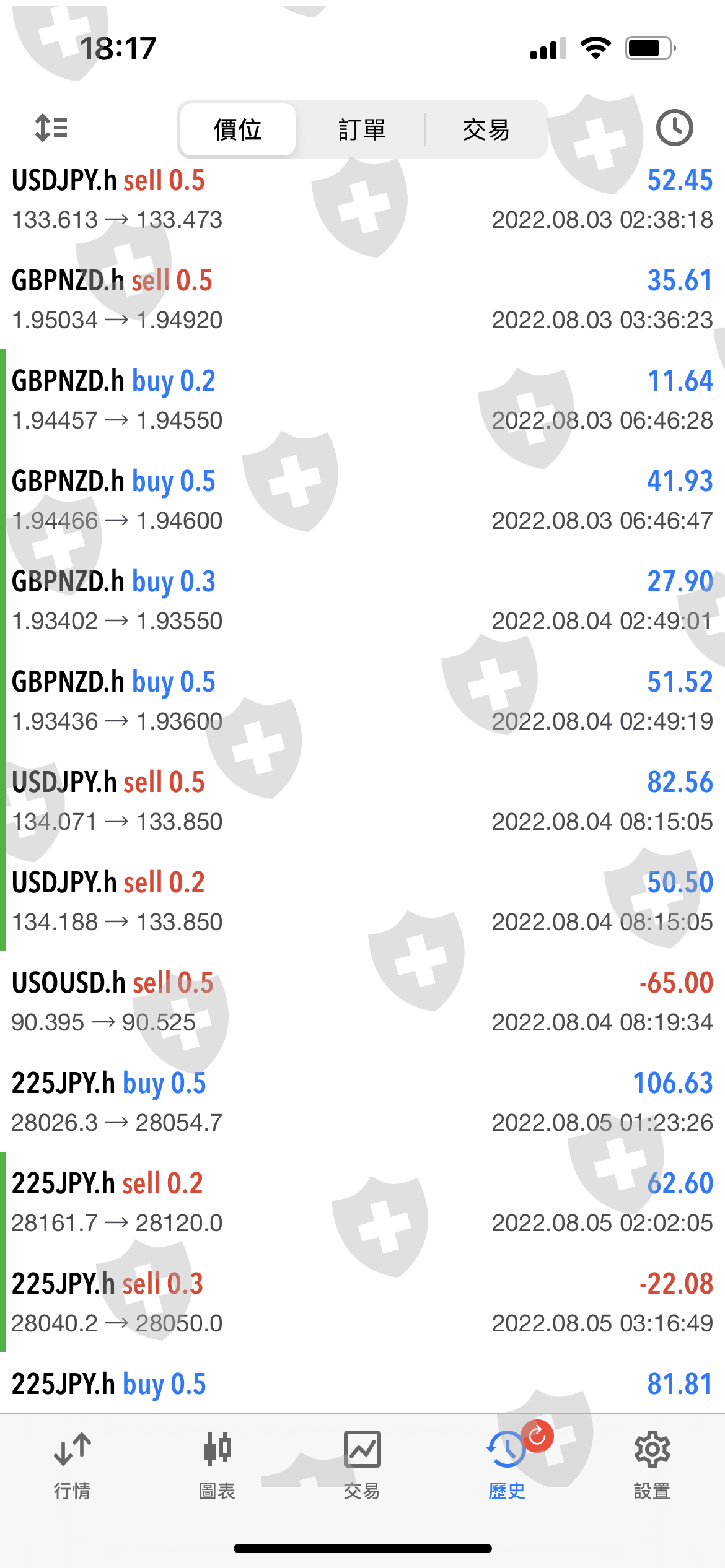
Task: Expand the GBPNZD.h buy 0.5 row with 41.93
Action: [362, 500]
